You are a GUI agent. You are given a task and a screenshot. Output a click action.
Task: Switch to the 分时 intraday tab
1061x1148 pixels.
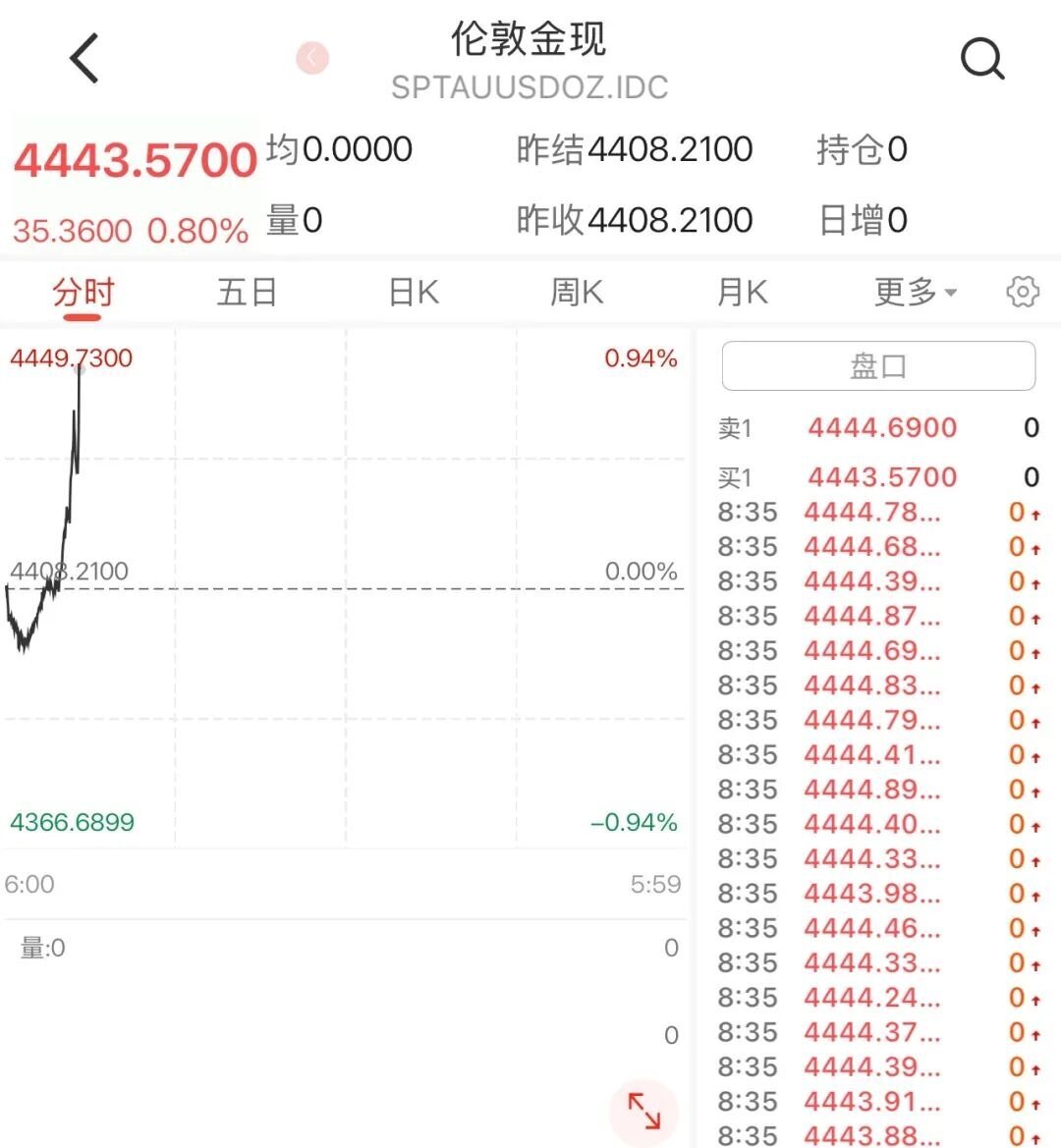click(83, 293)
